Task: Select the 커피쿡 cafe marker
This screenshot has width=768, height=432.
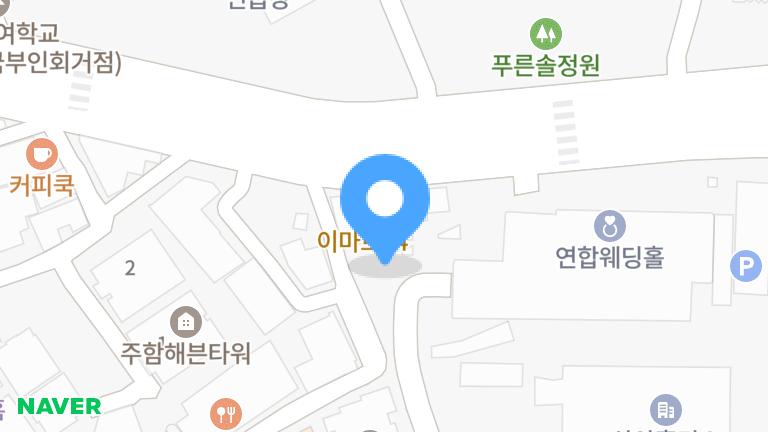Action: tap(42, 154)
